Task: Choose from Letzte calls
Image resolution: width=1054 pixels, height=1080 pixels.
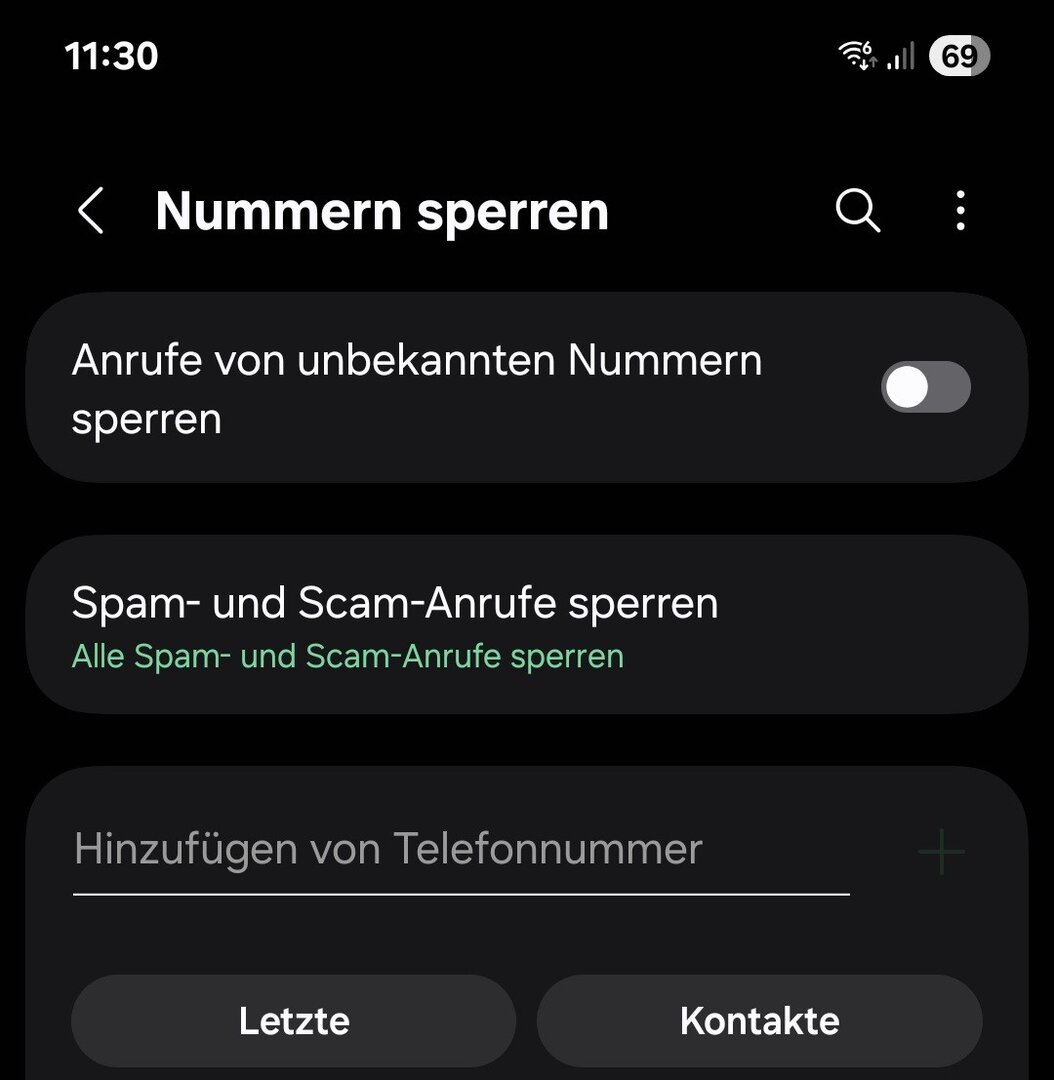Action: pos(294,1021)
